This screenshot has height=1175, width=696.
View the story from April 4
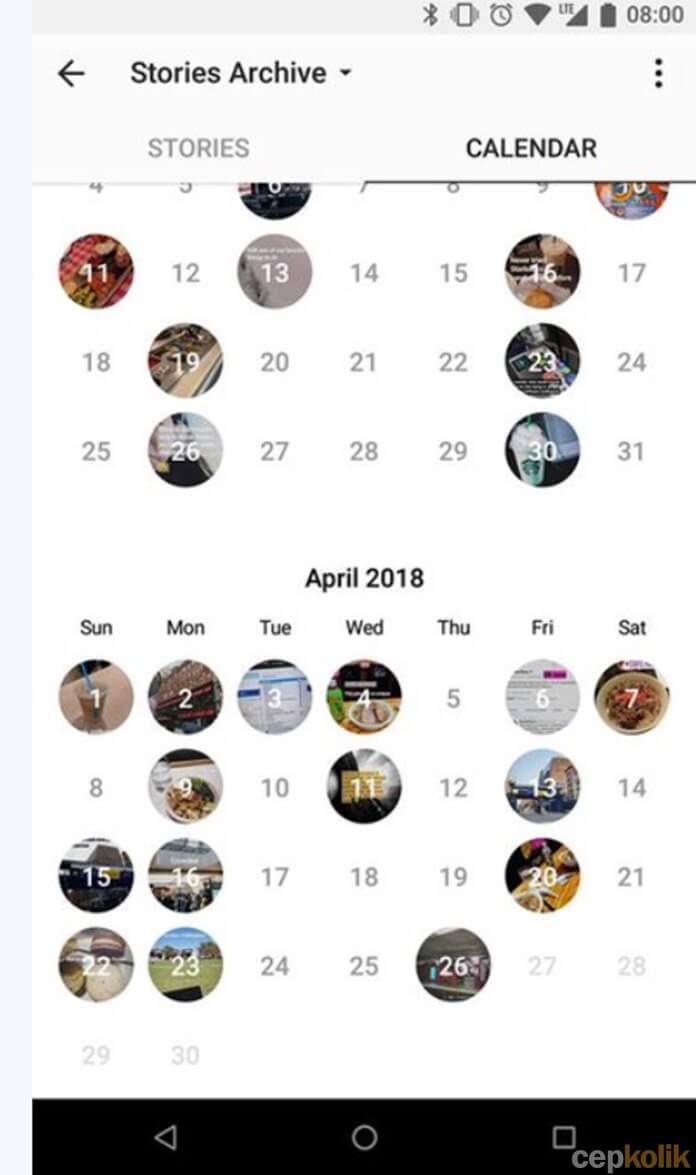coord(364,697)
